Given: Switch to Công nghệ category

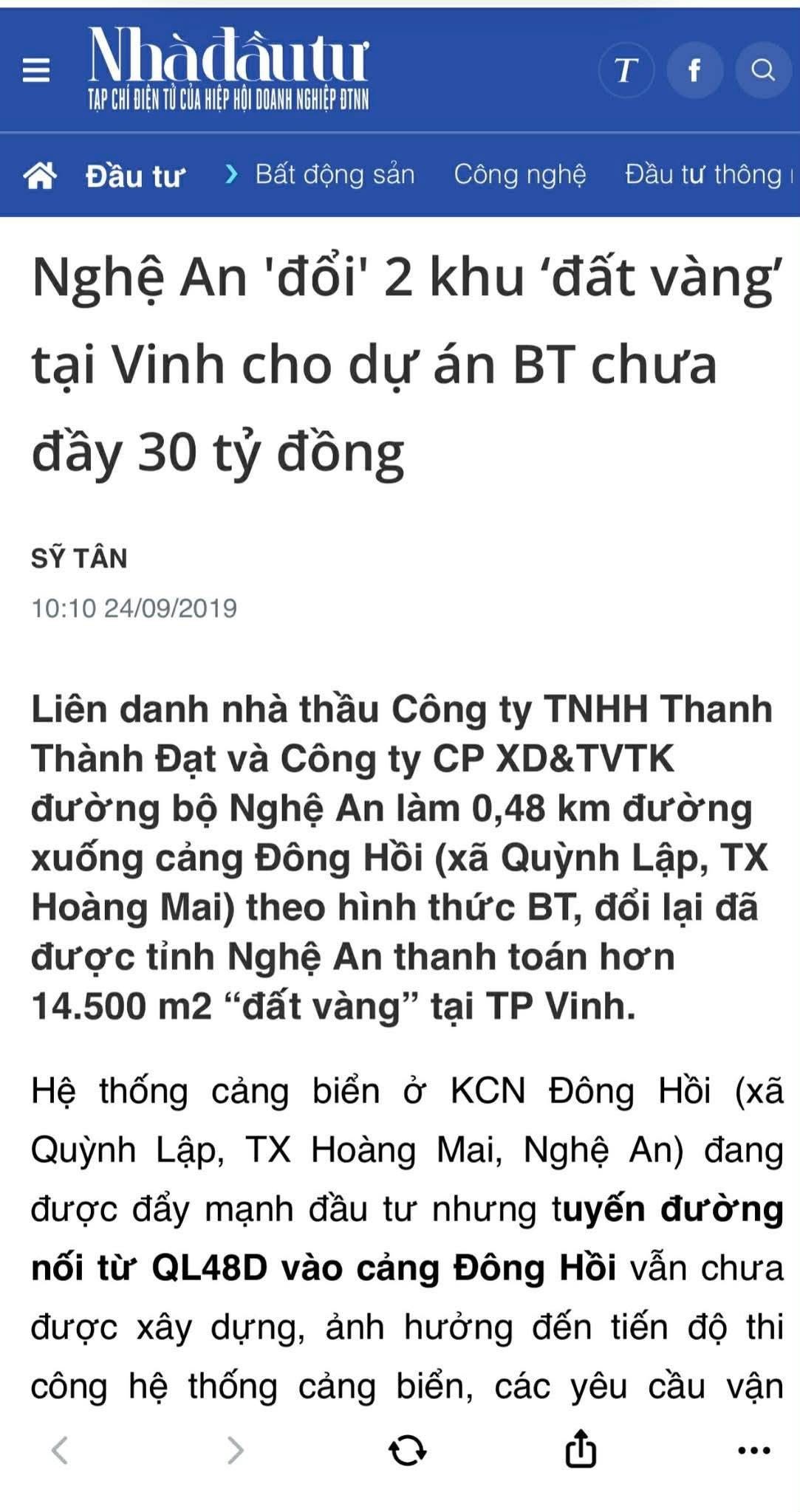Looking at the screenshot, I should click(519, 174).
